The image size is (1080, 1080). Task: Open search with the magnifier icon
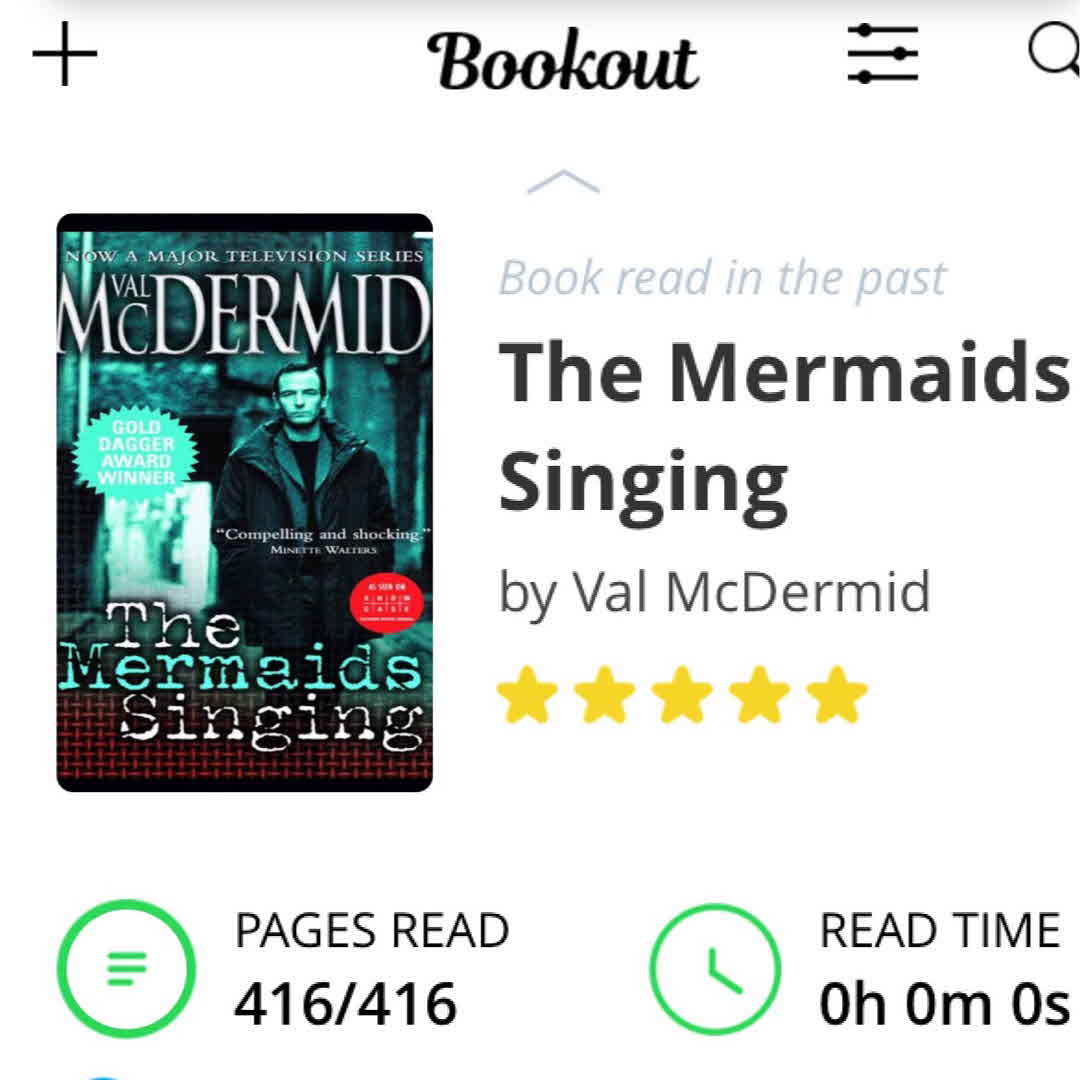tap(1053, 52)
